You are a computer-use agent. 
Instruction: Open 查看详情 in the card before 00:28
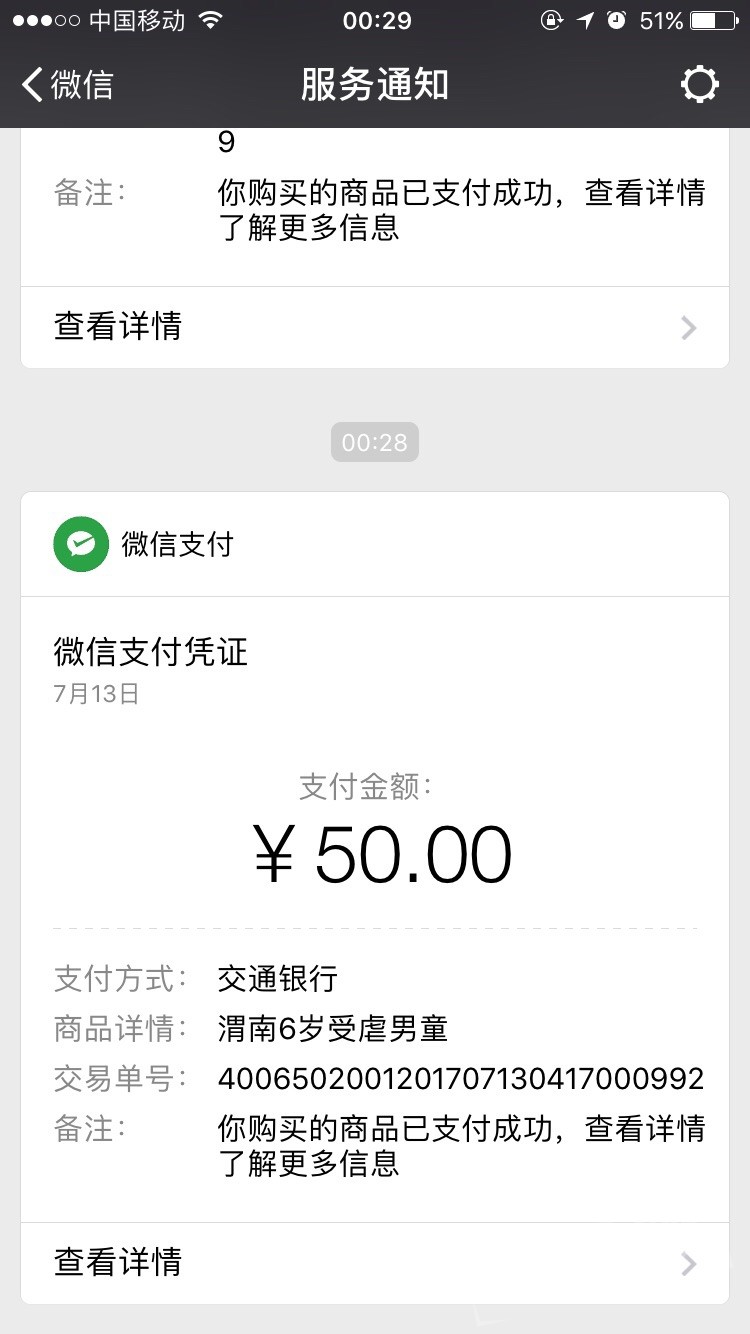[374, 327]
